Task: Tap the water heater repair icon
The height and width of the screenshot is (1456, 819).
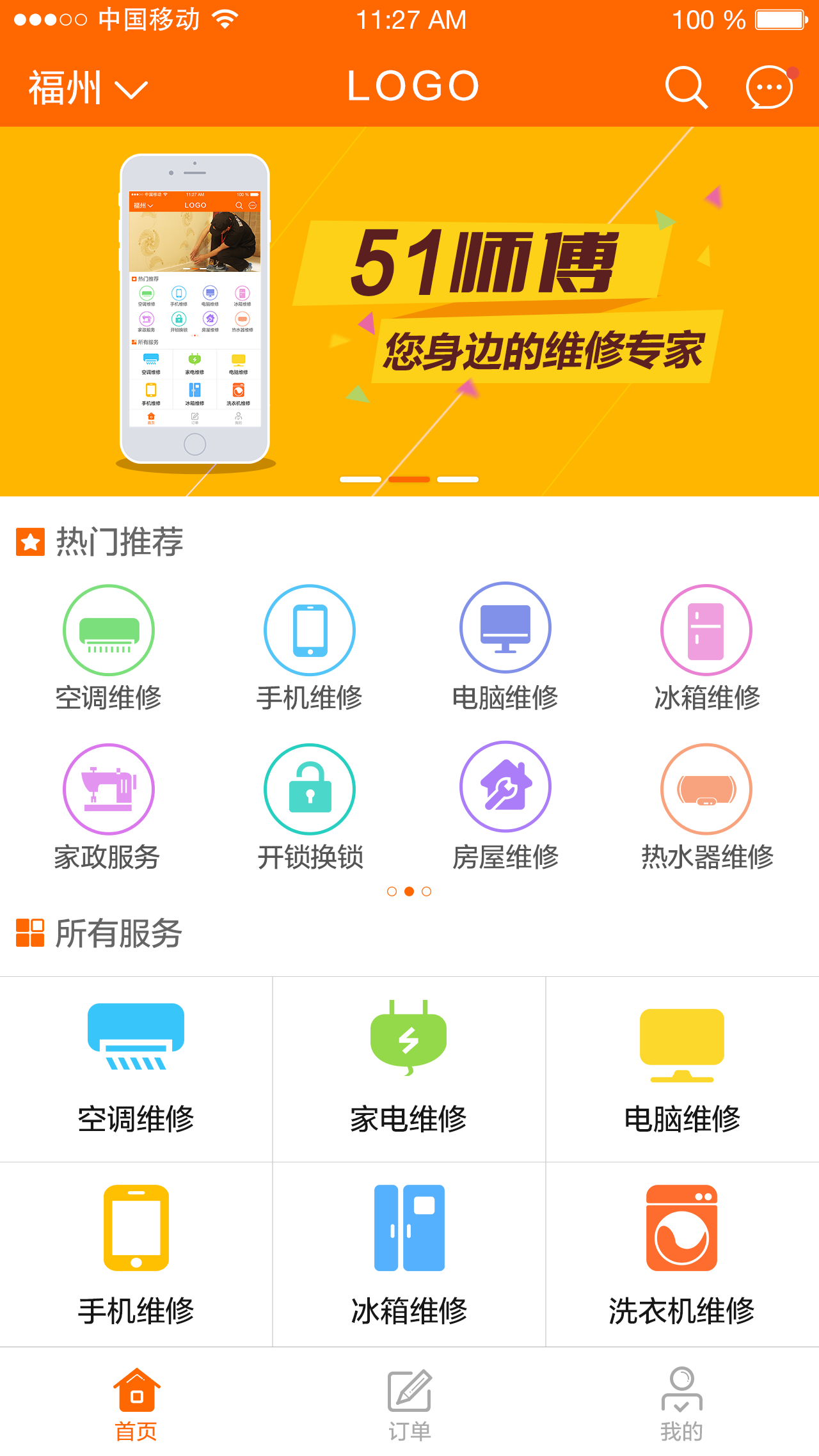Action: point(706,789)
